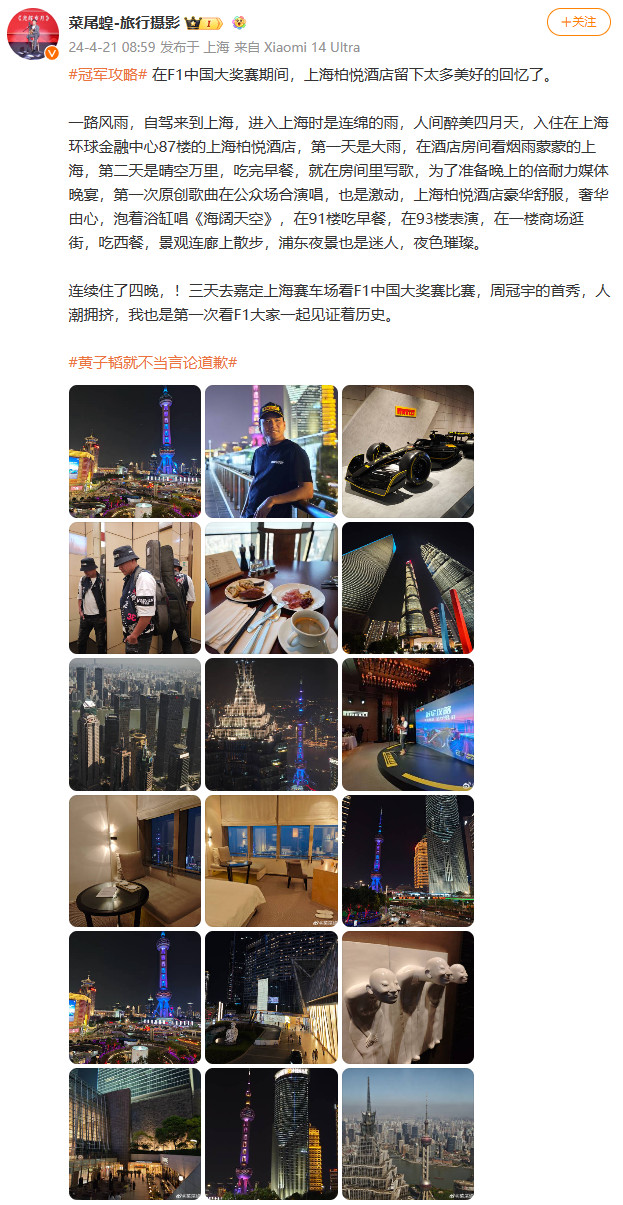
Task: Open the photo of men carrying guitar cases
Action: (134, 587)
